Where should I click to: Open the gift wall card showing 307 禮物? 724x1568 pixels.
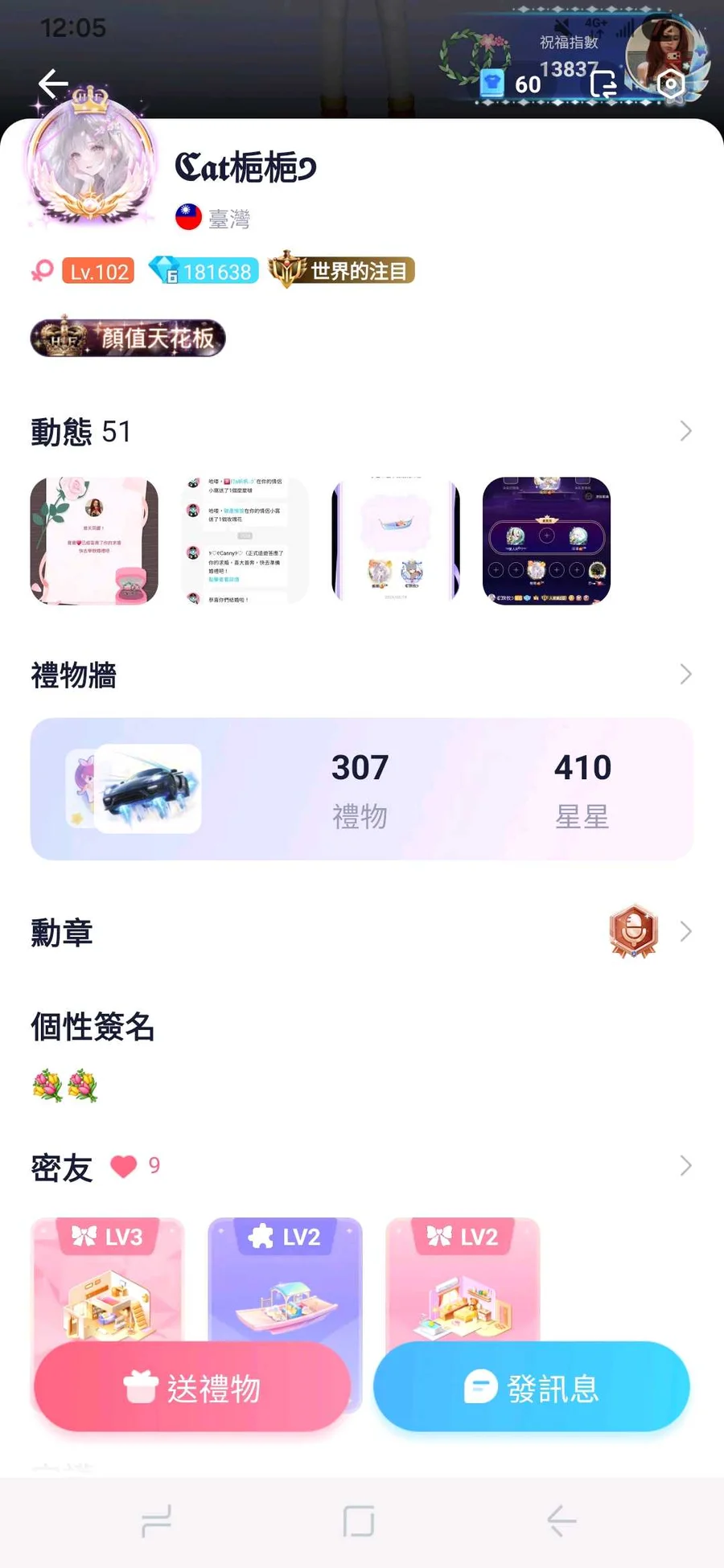point(362,789)
